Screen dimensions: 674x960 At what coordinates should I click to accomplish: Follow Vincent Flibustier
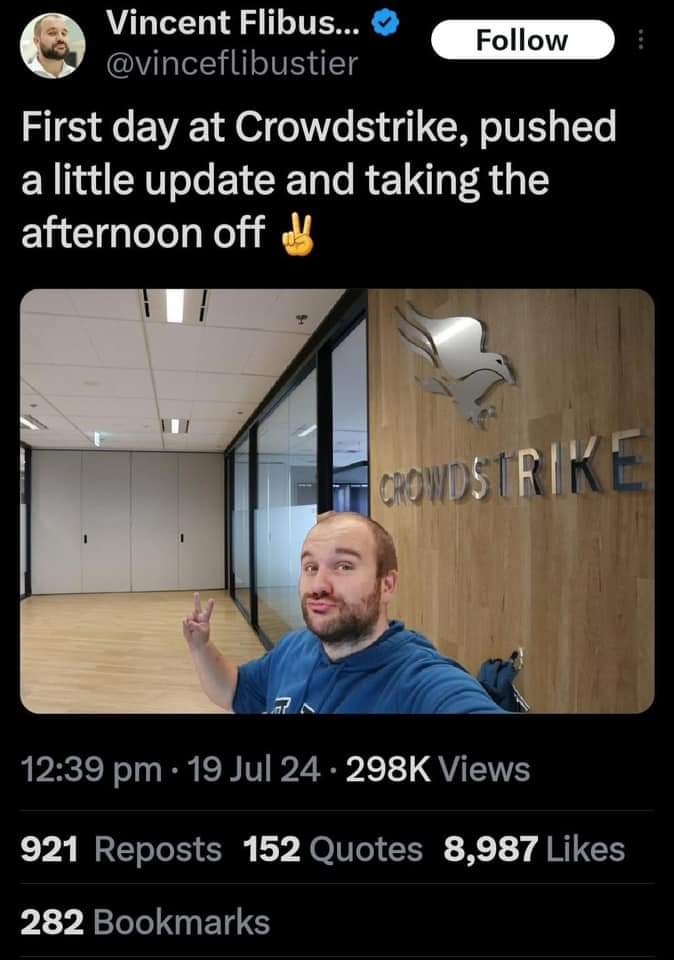[x=522, y=40]
